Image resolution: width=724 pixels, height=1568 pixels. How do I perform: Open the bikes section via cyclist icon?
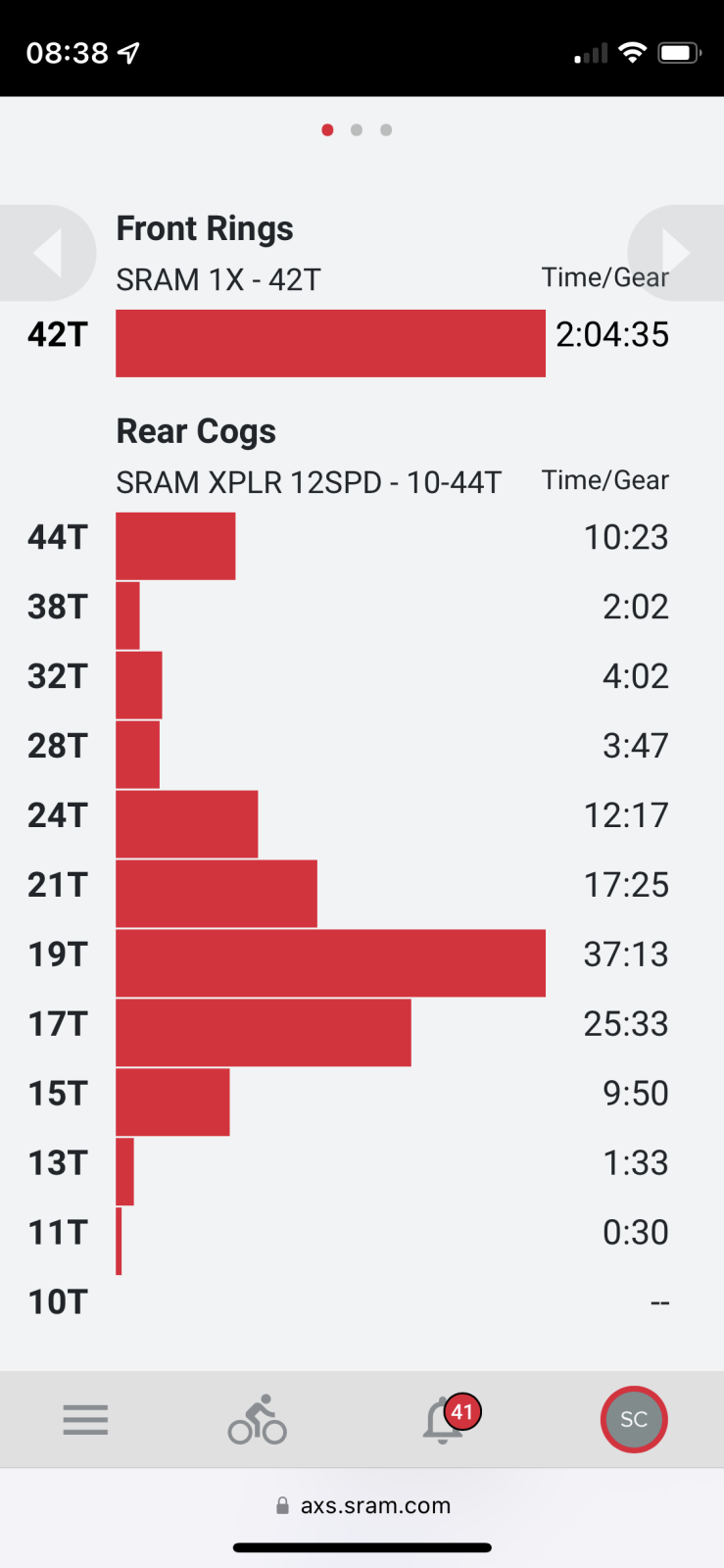click(x=257, y=1420)
